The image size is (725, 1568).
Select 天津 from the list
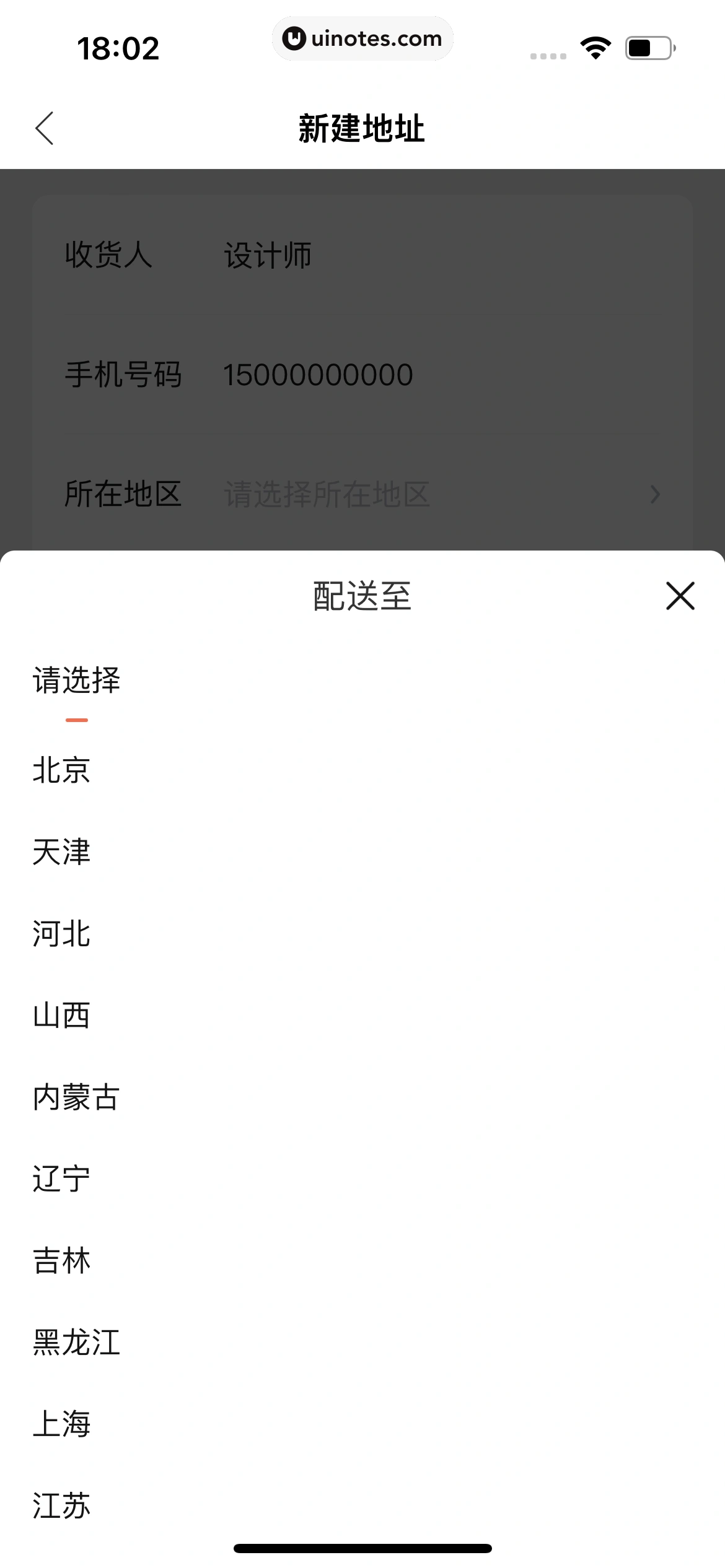click(61, 852)
